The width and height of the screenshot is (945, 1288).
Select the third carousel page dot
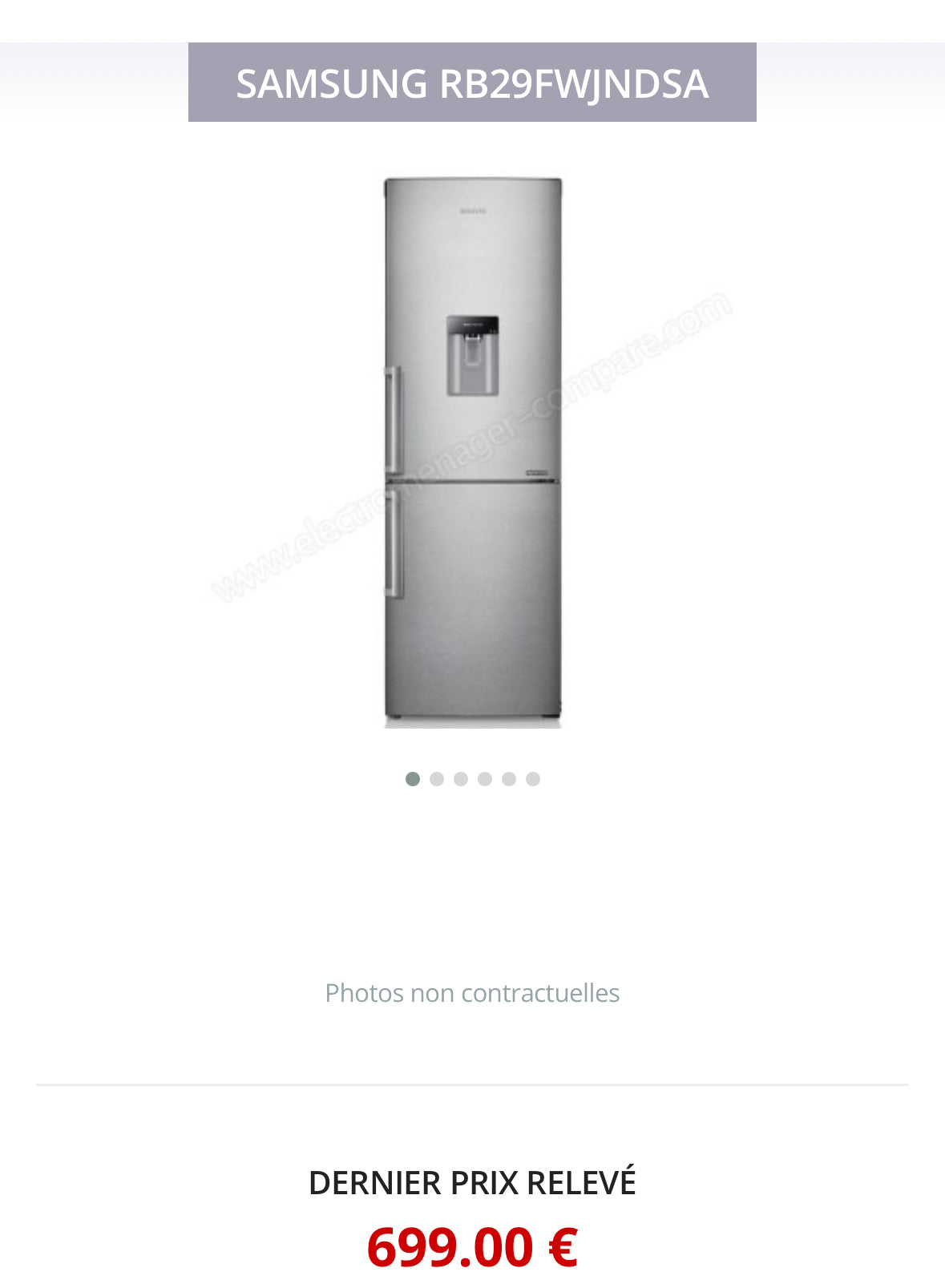(x=461, y=779)
